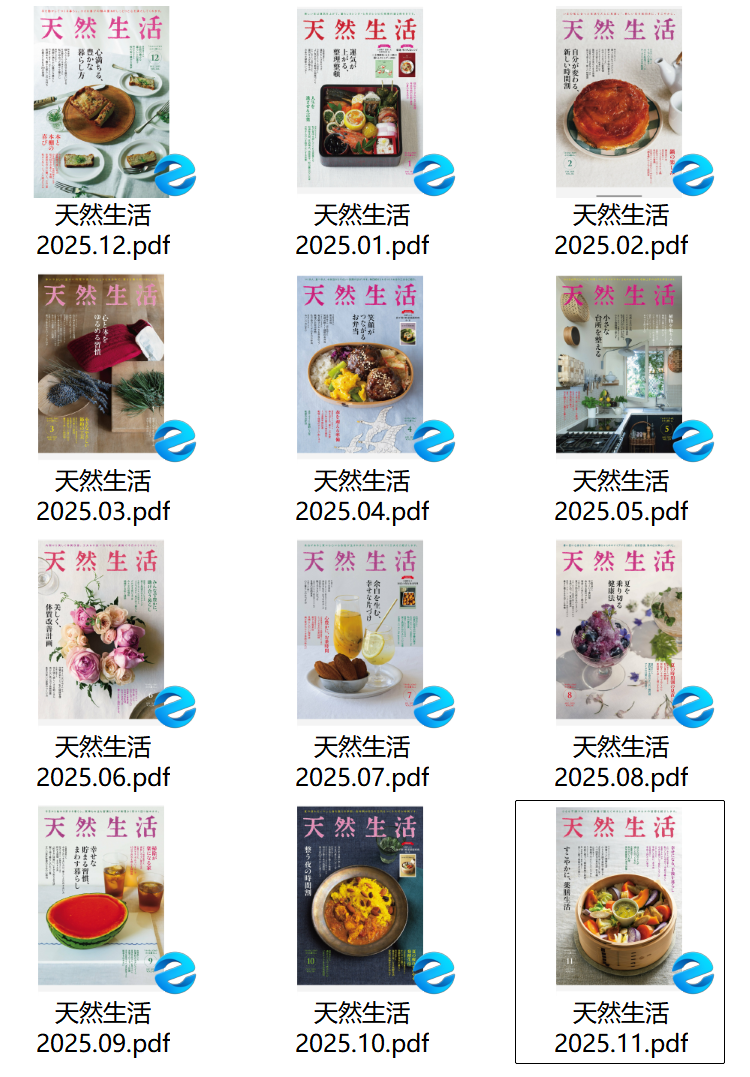750x1077 pixels.
Task: Open the highlighted 天然生活 2025.11.pdf file
Action: [x=620, y=897]
